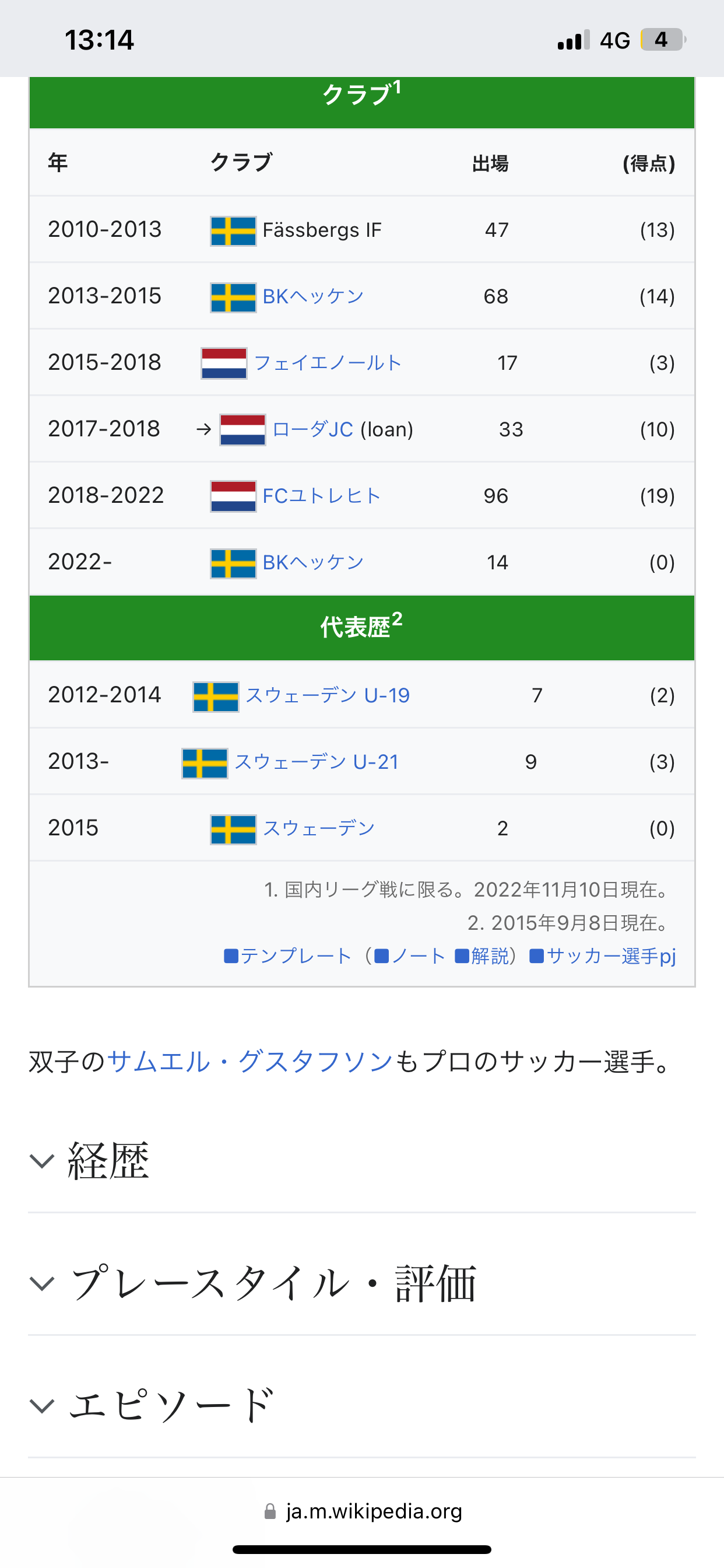724x1568 pixels.
Task: Open the ローダJC link
Action: coord(312,429)
